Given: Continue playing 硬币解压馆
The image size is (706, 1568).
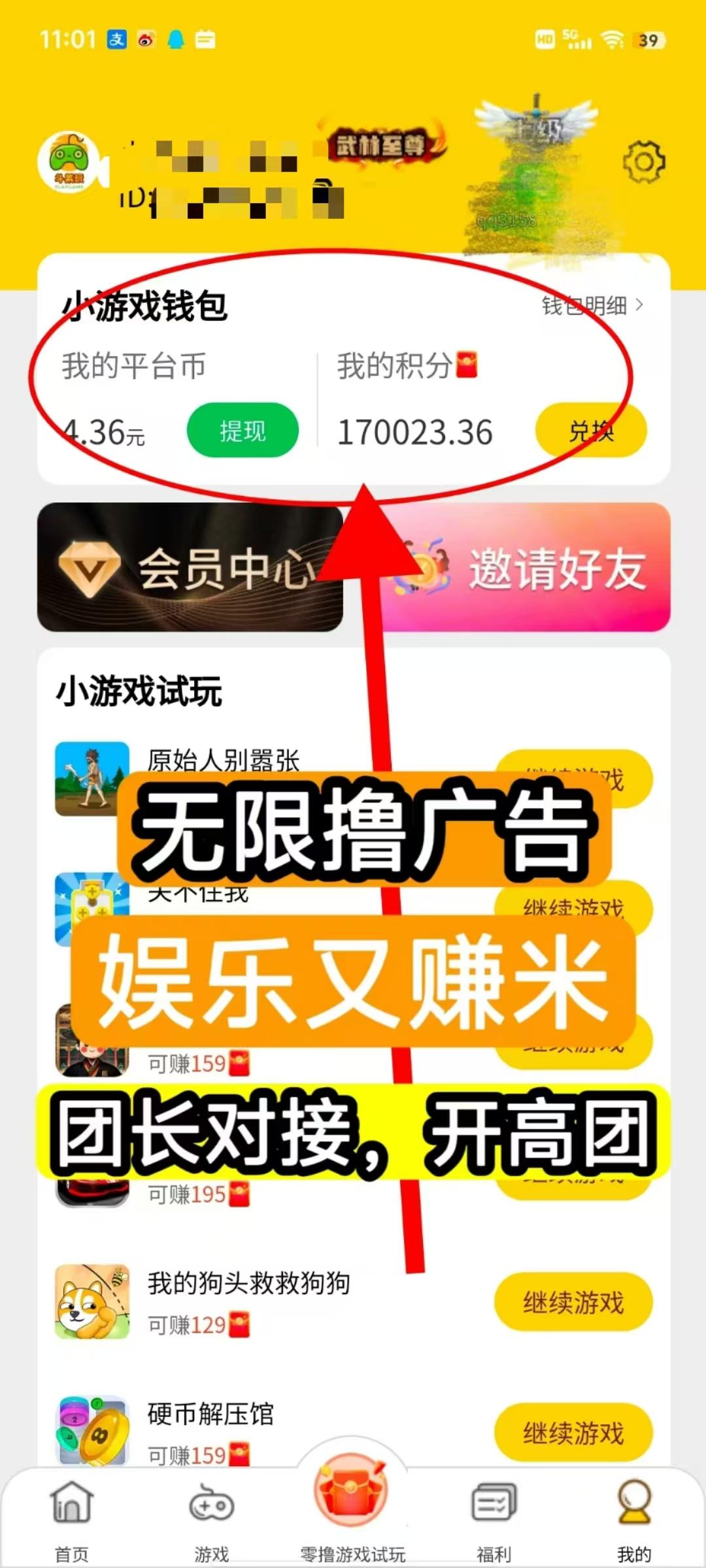Looking at the screenshot, I should (x=573, y=1432).
